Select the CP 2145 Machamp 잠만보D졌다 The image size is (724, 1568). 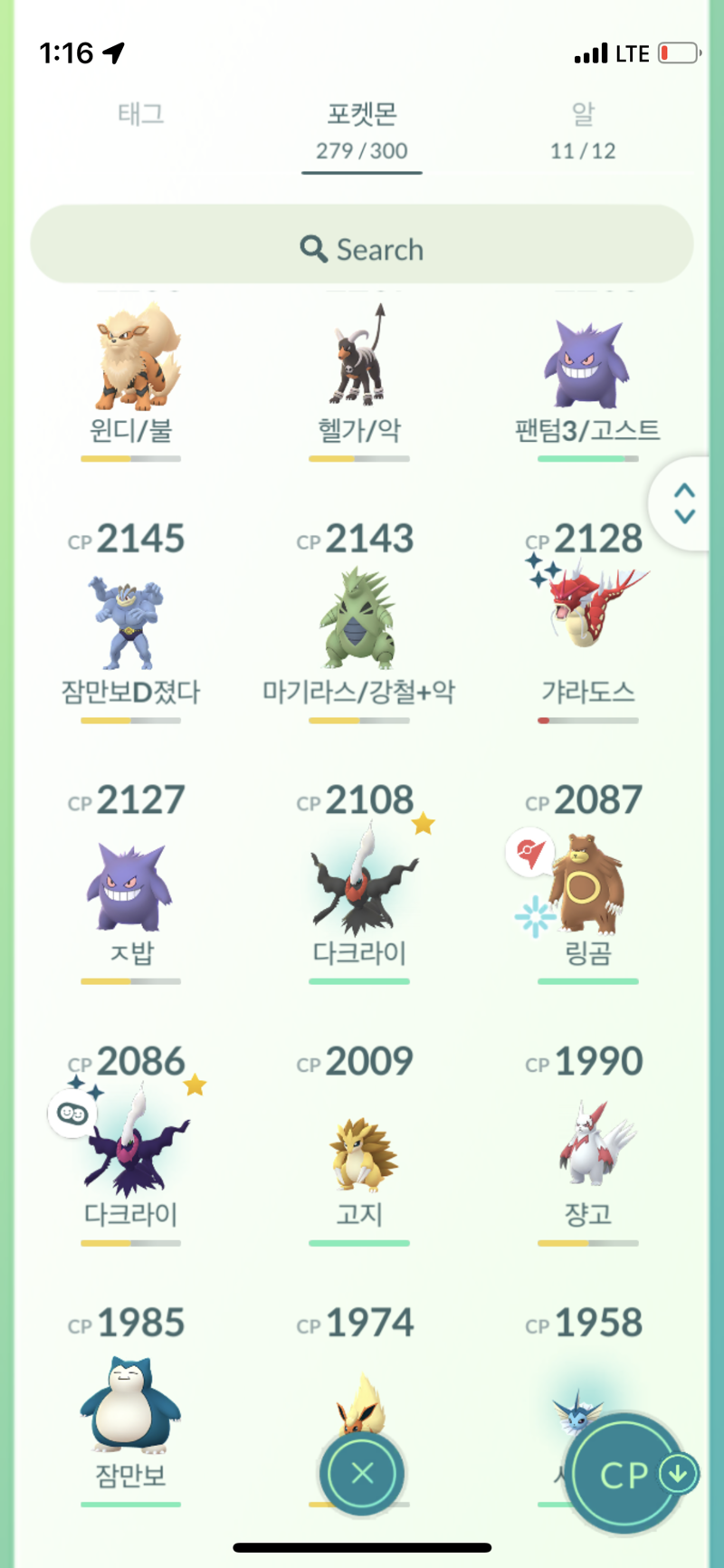pos(131,622)
